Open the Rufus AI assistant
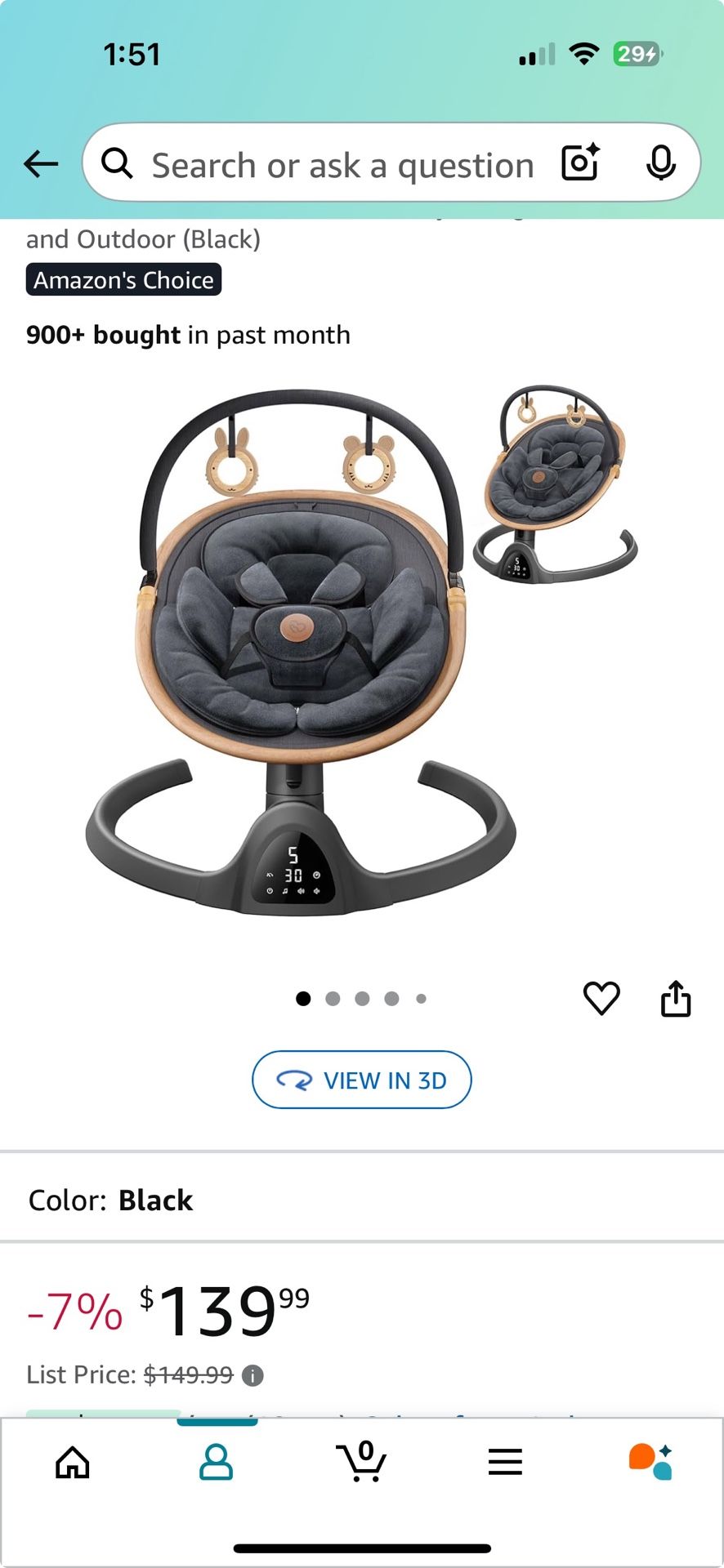 650,1462
